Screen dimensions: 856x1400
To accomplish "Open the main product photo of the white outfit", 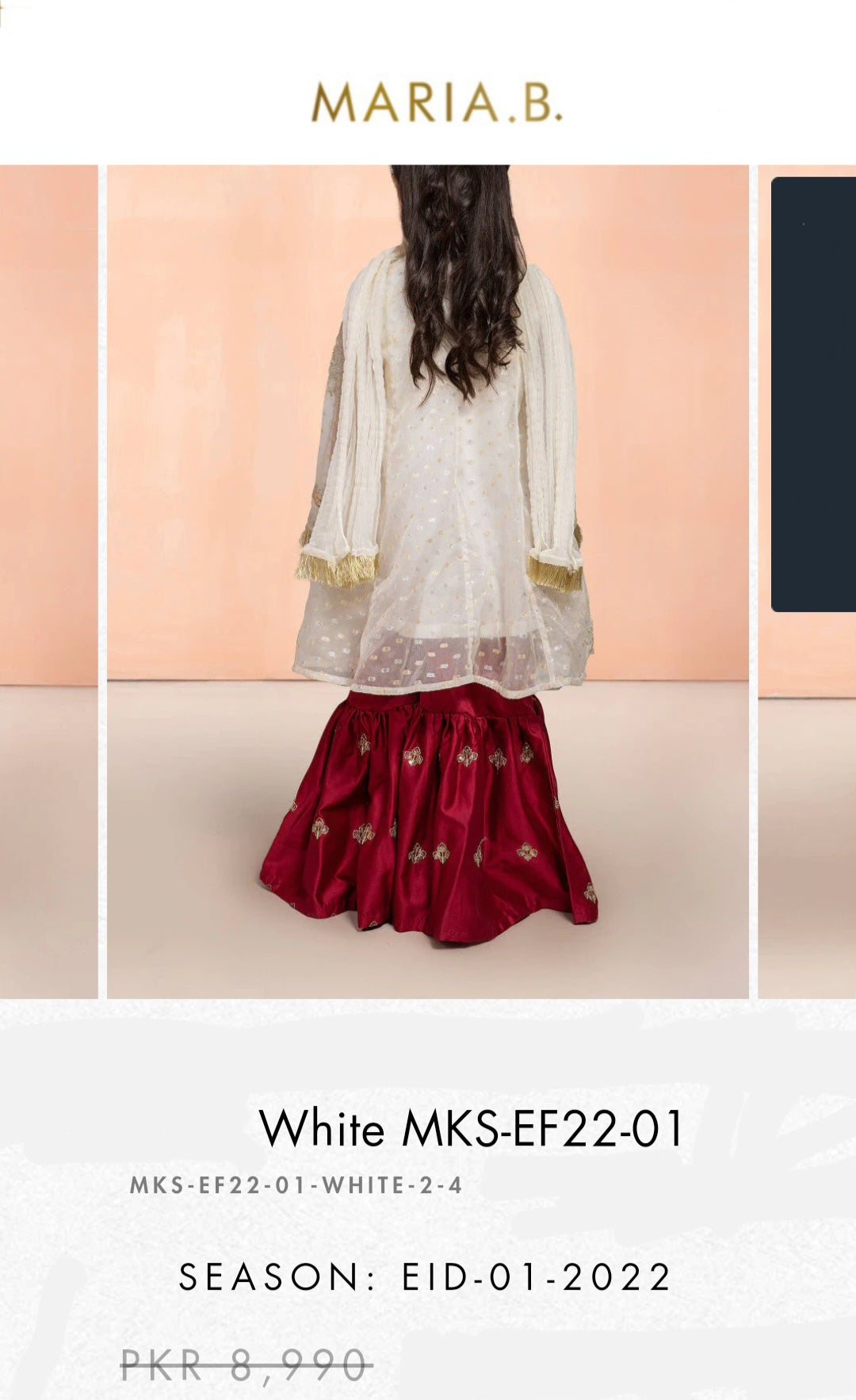I will click(428, 580).
